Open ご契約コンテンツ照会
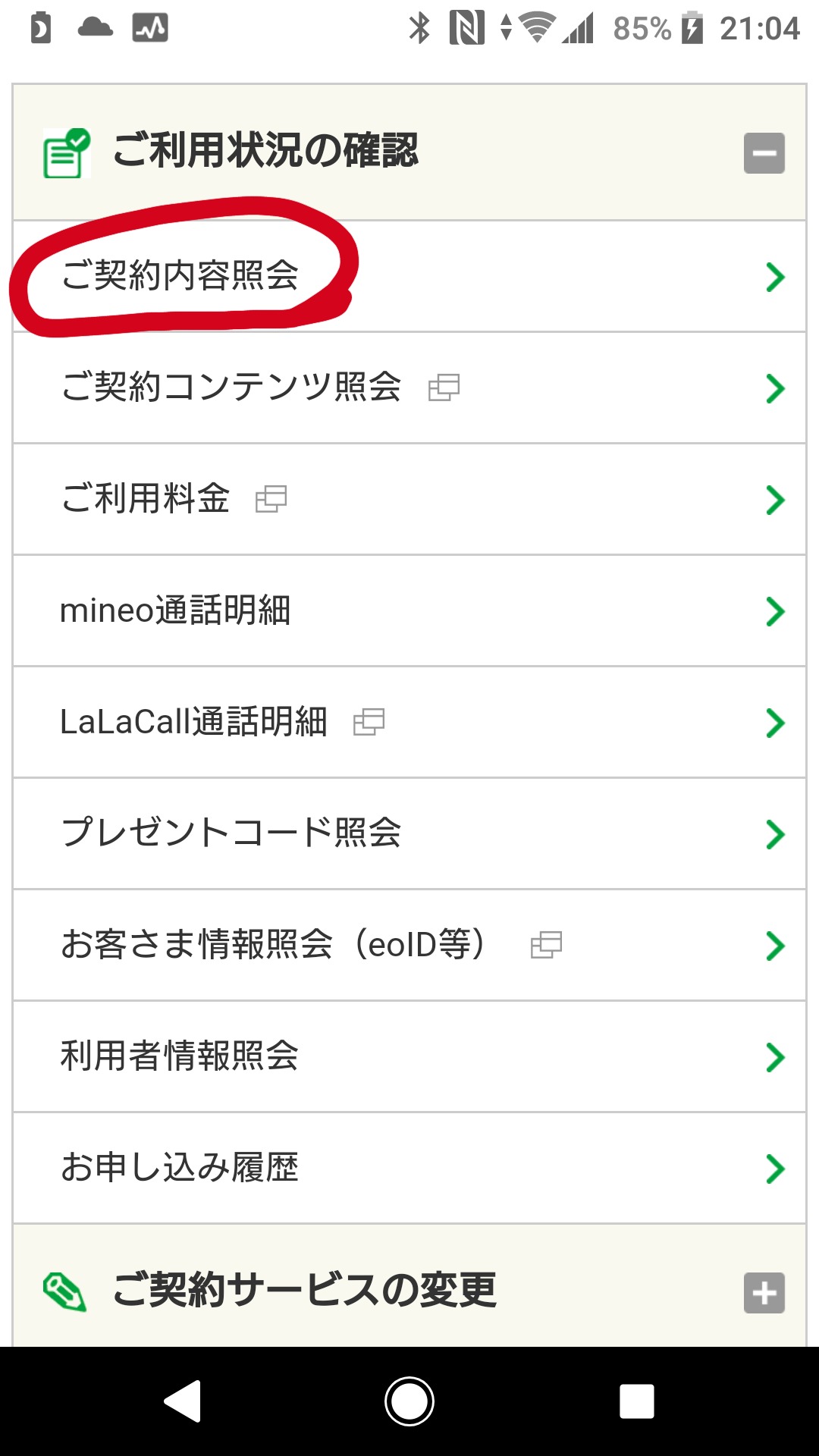The width and height of the screenshot is (819, 1456). pos(409,388)
